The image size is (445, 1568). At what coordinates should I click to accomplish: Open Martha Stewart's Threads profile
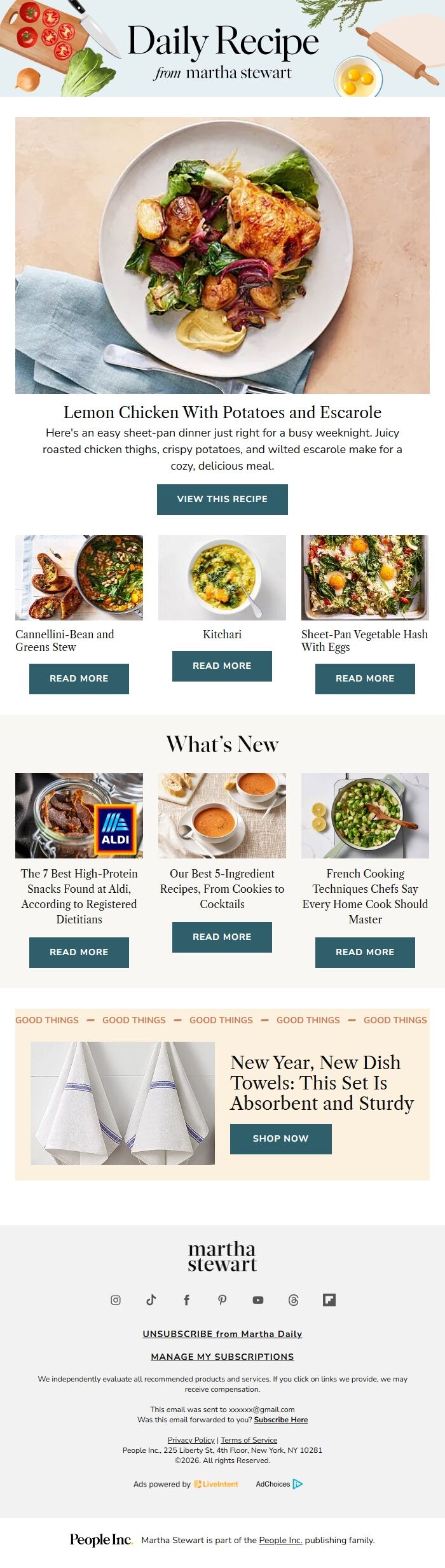point(294,1300)
